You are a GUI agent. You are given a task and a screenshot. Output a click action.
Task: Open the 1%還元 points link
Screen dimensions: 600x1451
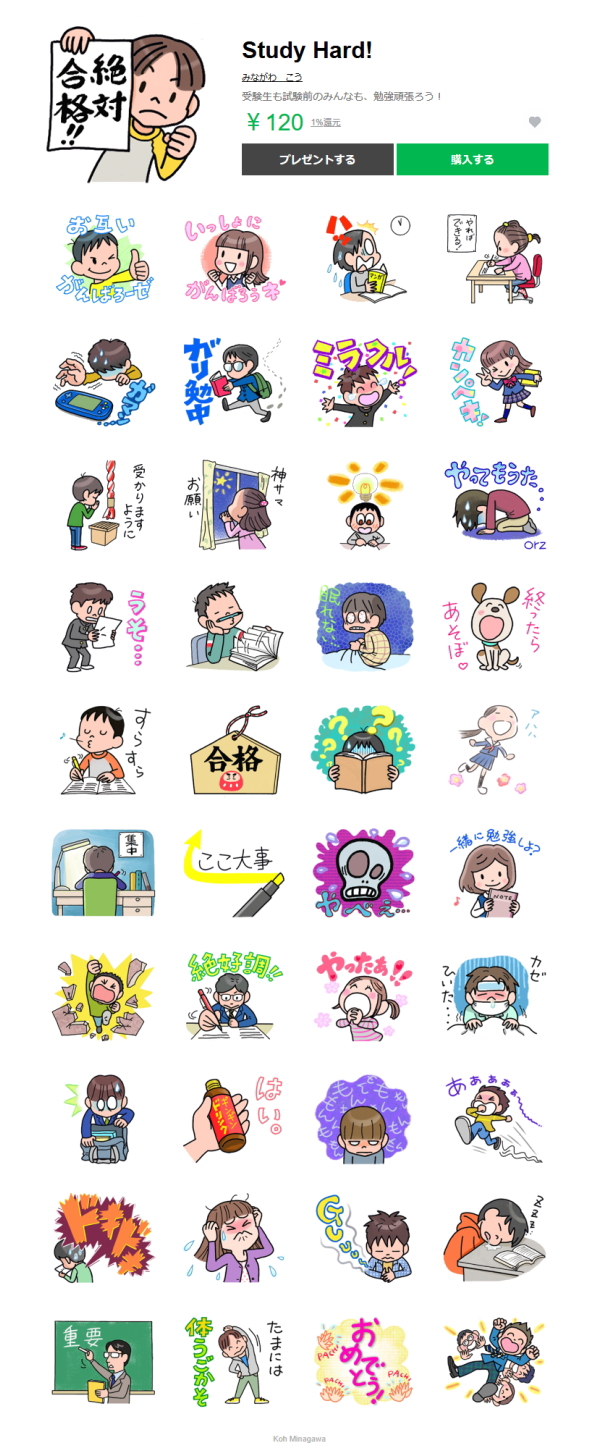(x=325, y=123)
